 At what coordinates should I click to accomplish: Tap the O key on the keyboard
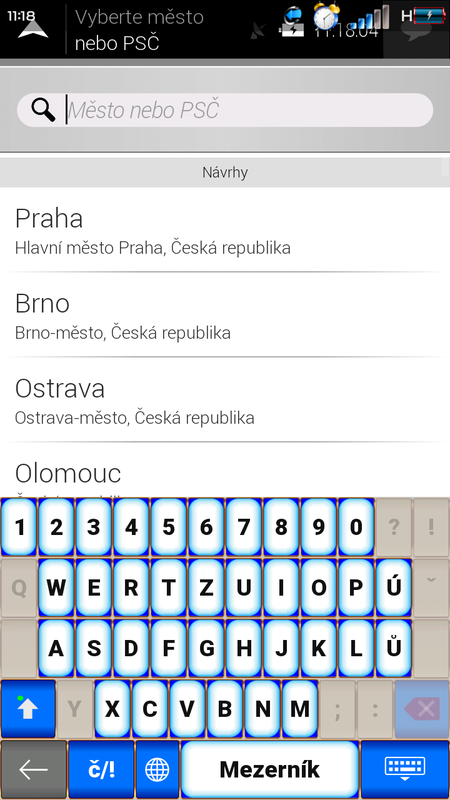click(x=318, y=588)
